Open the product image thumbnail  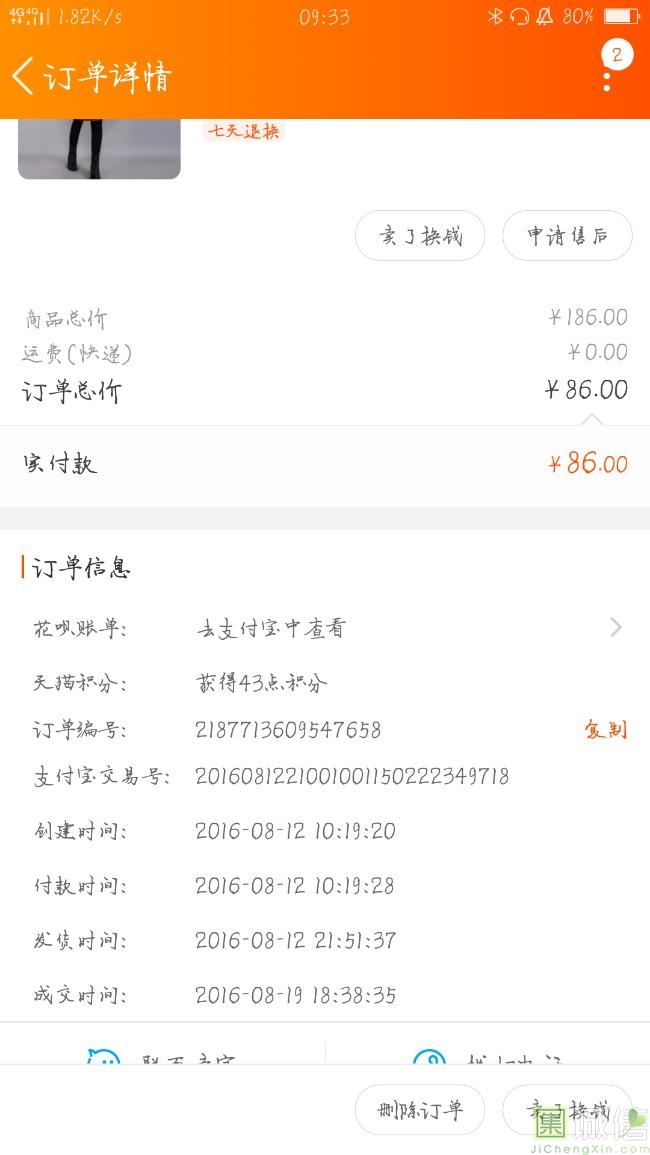click(99, 149)
